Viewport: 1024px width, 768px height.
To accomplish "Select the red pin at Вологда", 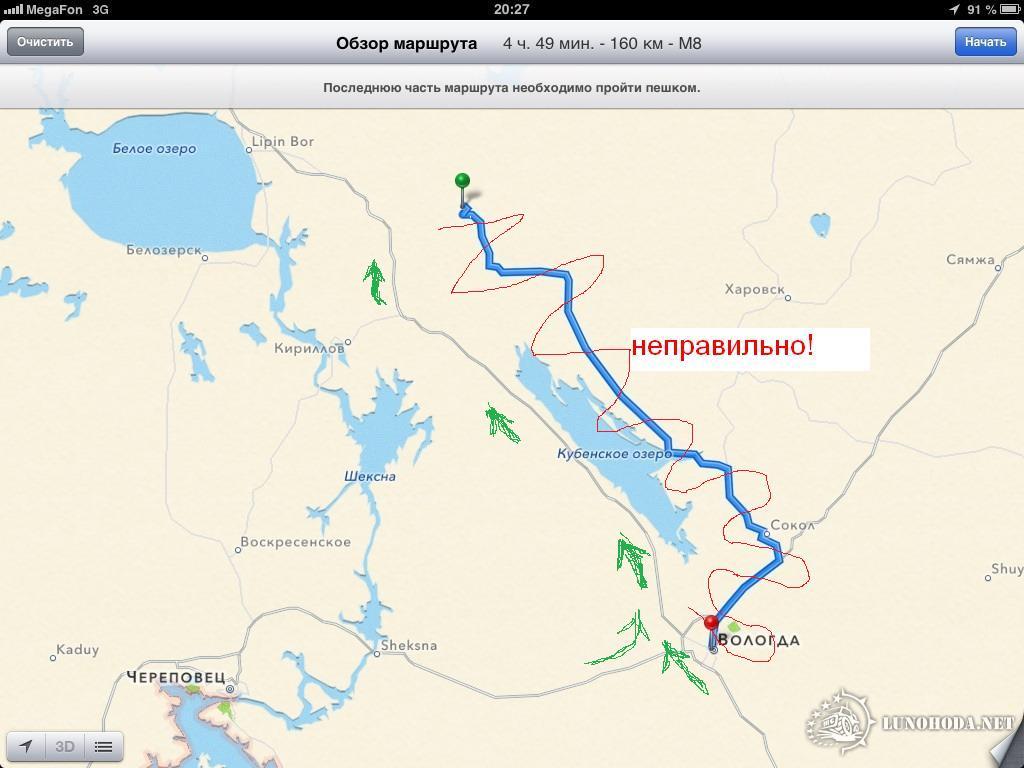I will tap(712, 625).
